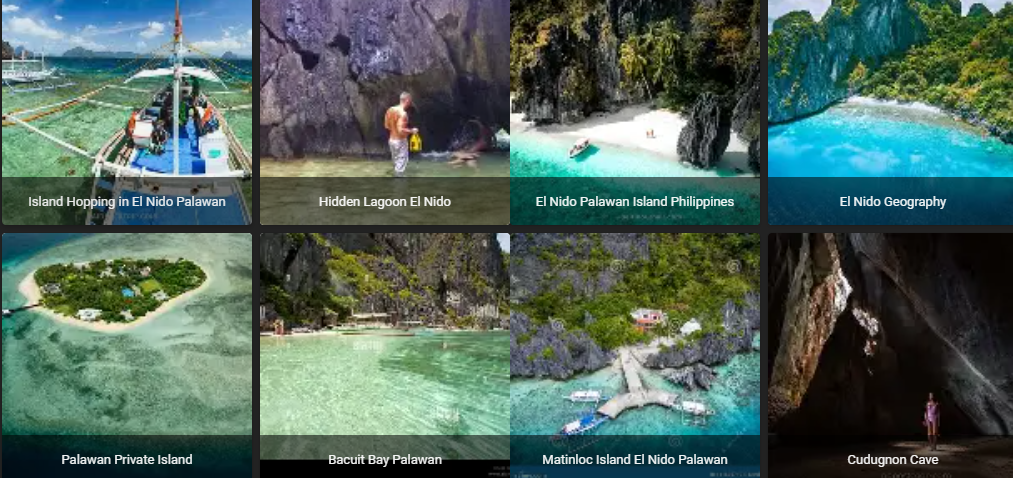This screenshot has height=478, width=1013.
Task: Open the Island Hopping in El Nido Palawan tile
Action: pyautogui.click(x=126, y=112)
